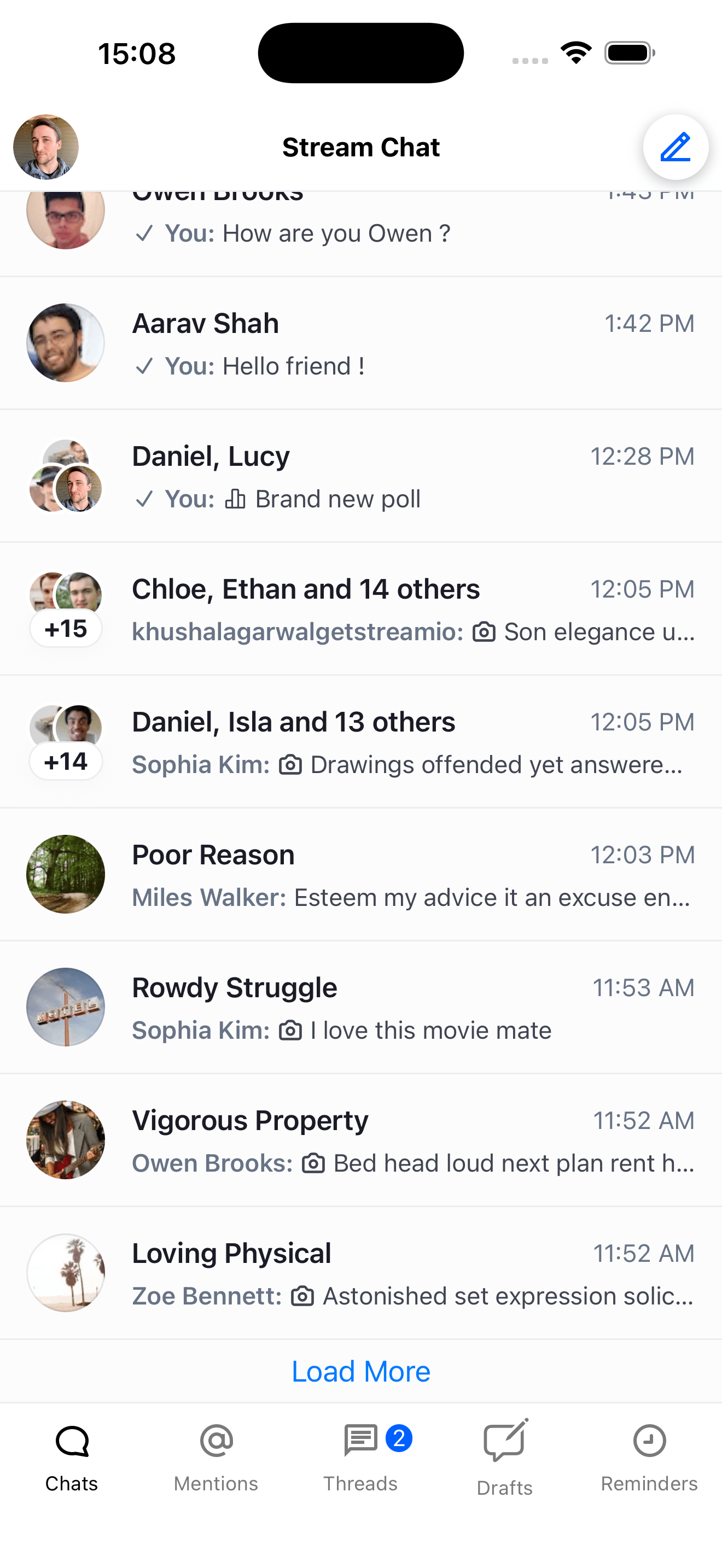The height and width of the screenshot is (1568, 722).
Task: Compose a new message with pencil icon
Action: click(675, 147)
